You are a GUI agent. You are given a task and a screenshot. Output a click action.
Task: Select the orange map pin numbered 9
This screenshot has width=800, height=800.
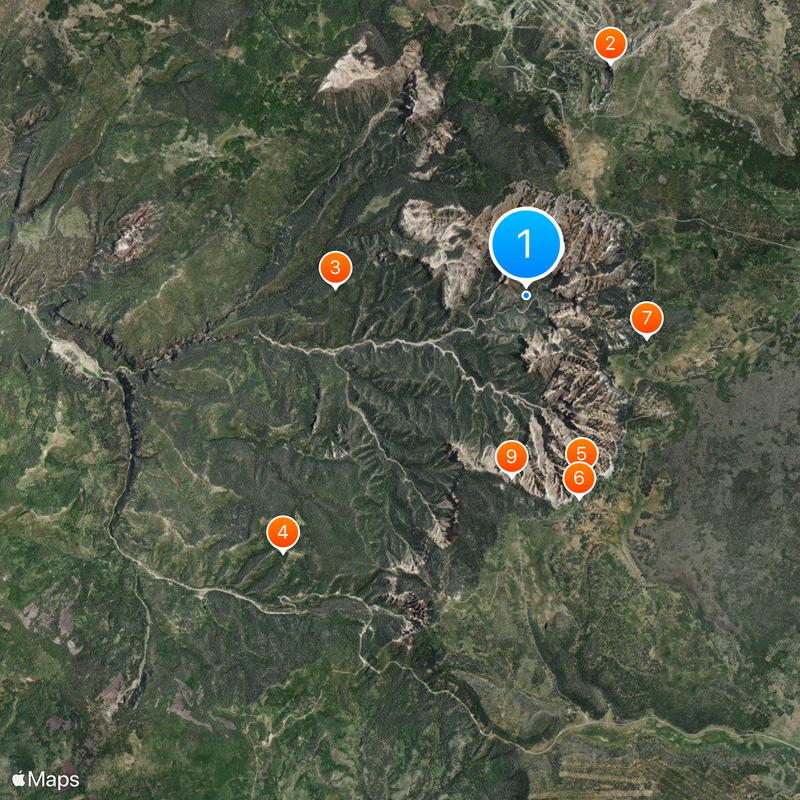511,458
